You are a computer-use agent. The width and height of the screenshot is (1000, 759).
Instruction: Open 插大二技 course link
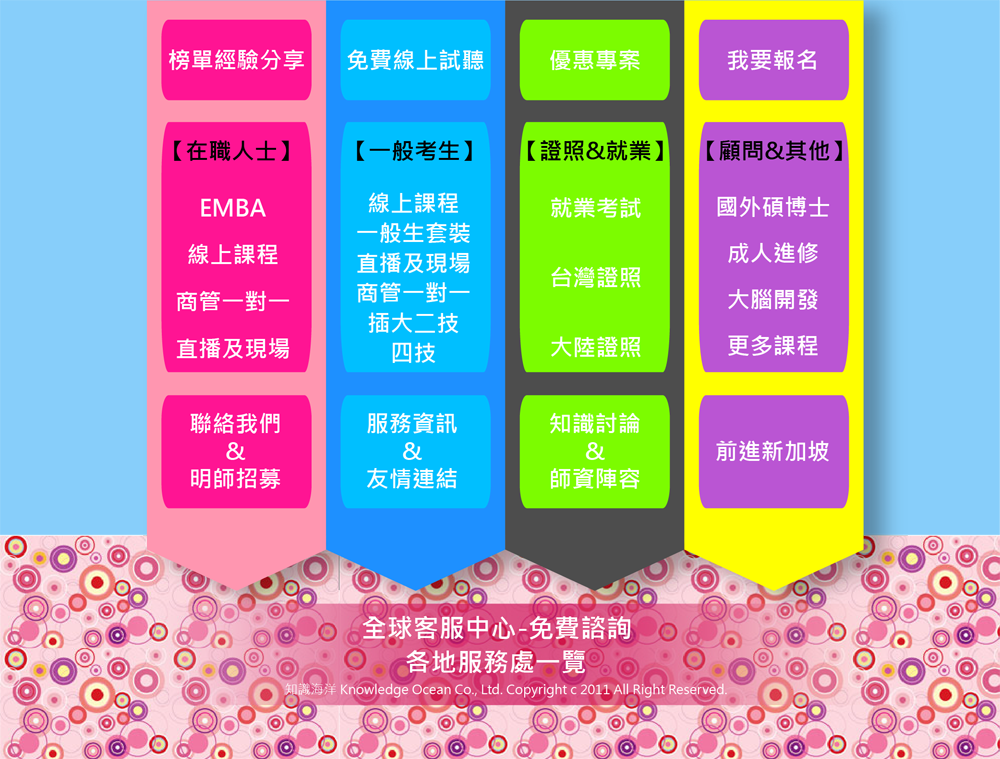(413, 324)
